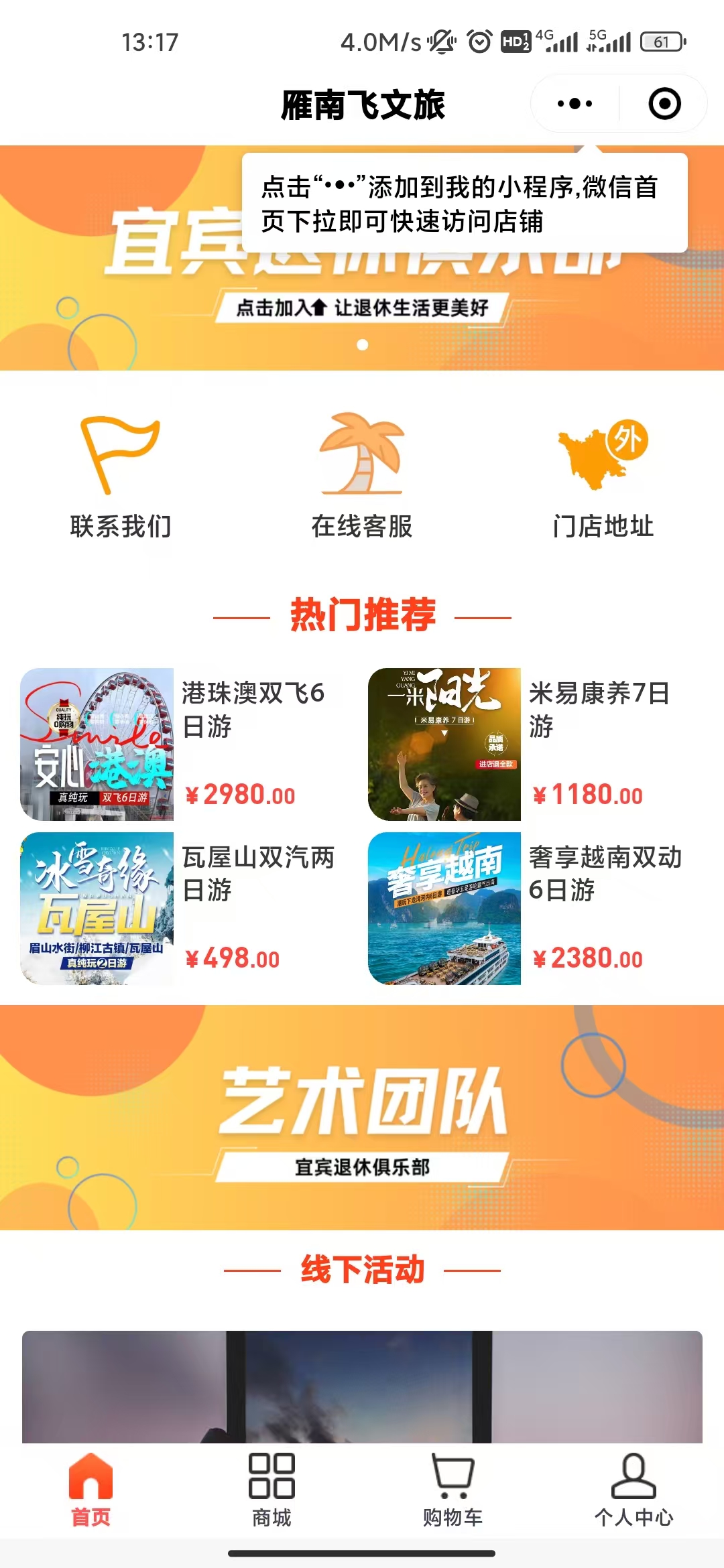The width and height of the screenshot is (724, 1568).
Task: Open 在线客服 online support
Action: click(x=362, y=477)
